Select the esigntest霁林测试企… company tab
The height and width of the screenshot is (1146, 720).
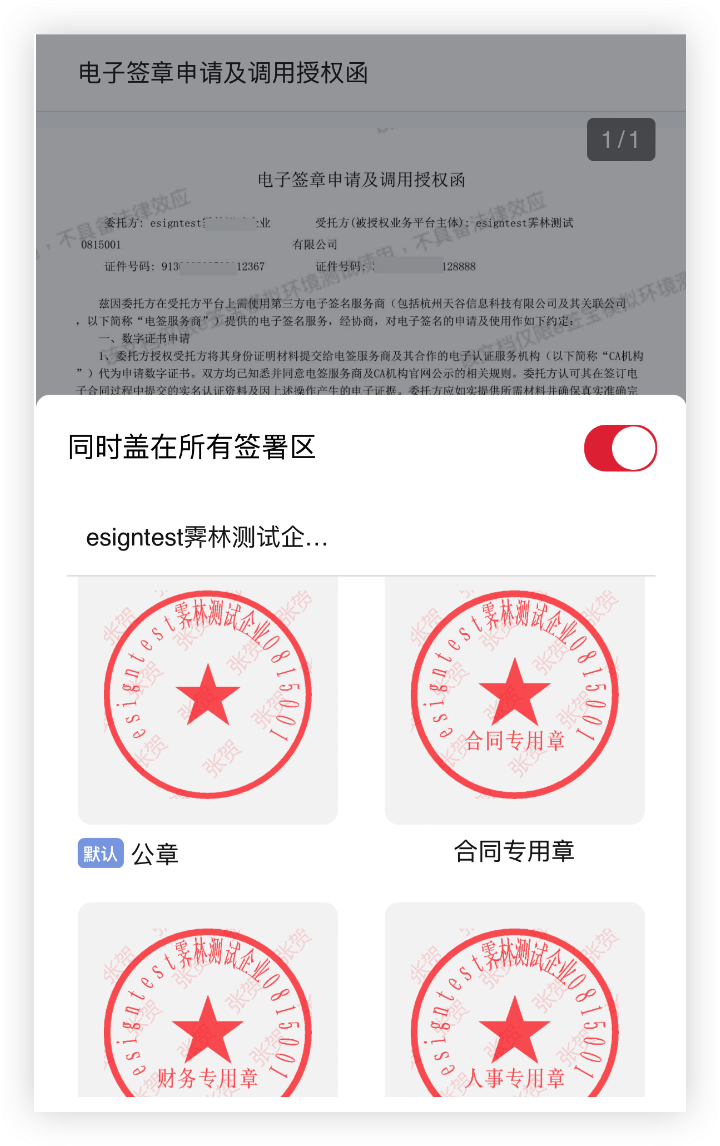click(x=207, y=537)
